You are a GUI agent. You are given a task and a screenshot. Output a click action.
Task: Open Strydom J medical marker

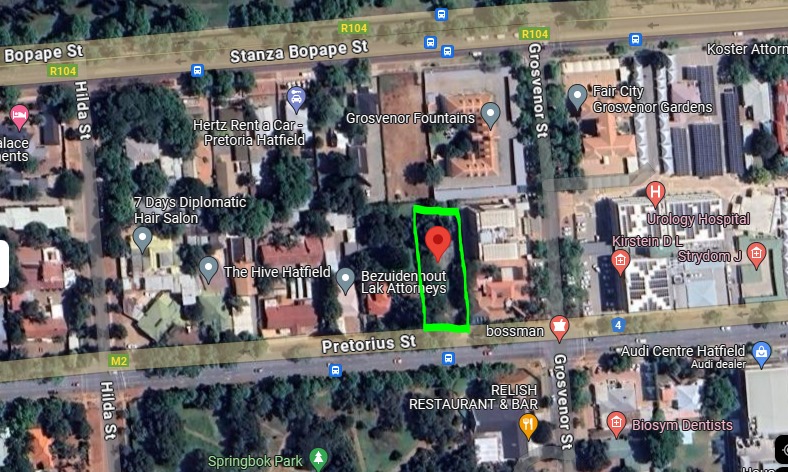[x=756, y=252]
